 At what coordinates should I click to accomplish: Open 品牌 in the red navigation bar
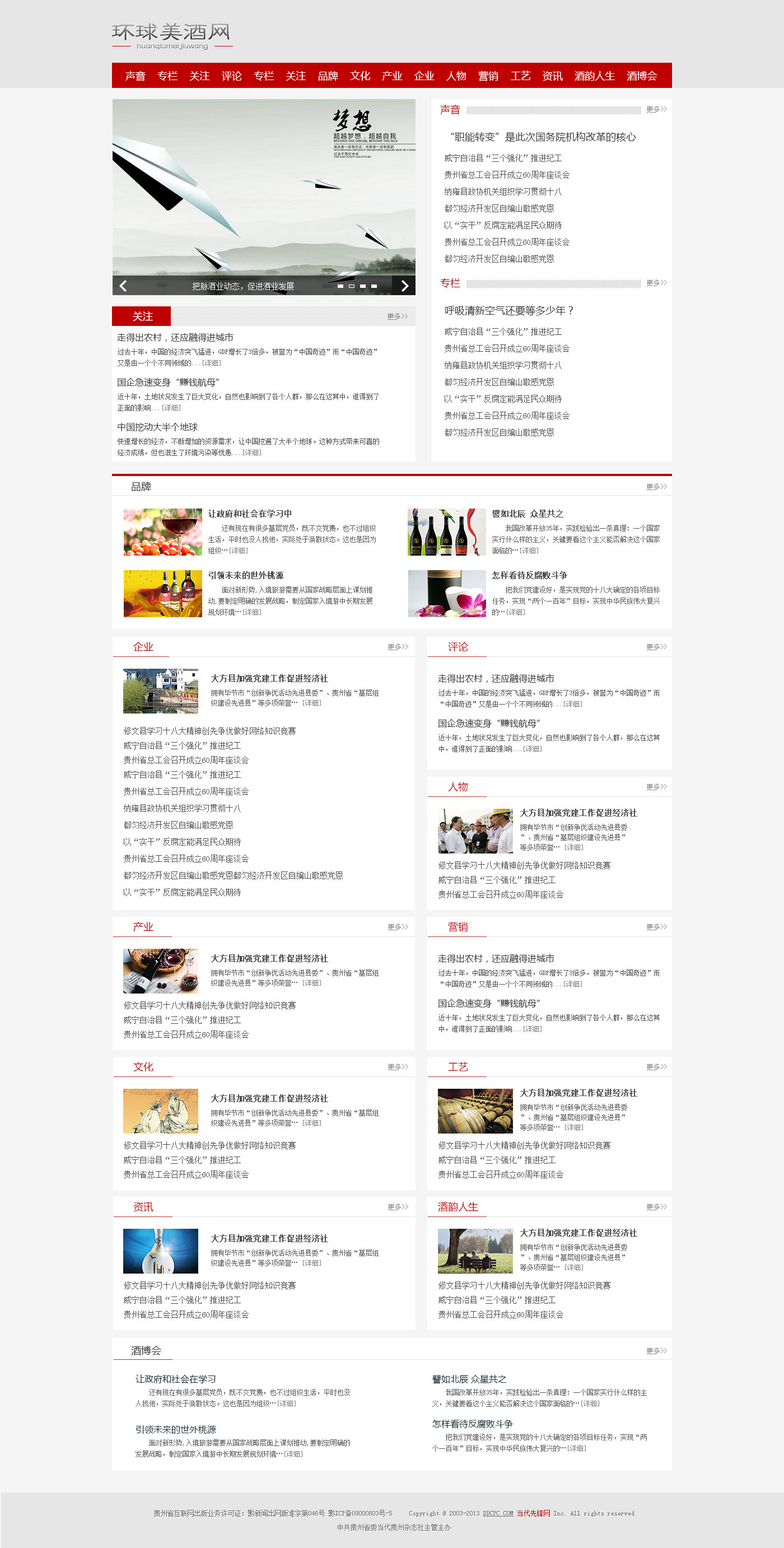[328, 76]
